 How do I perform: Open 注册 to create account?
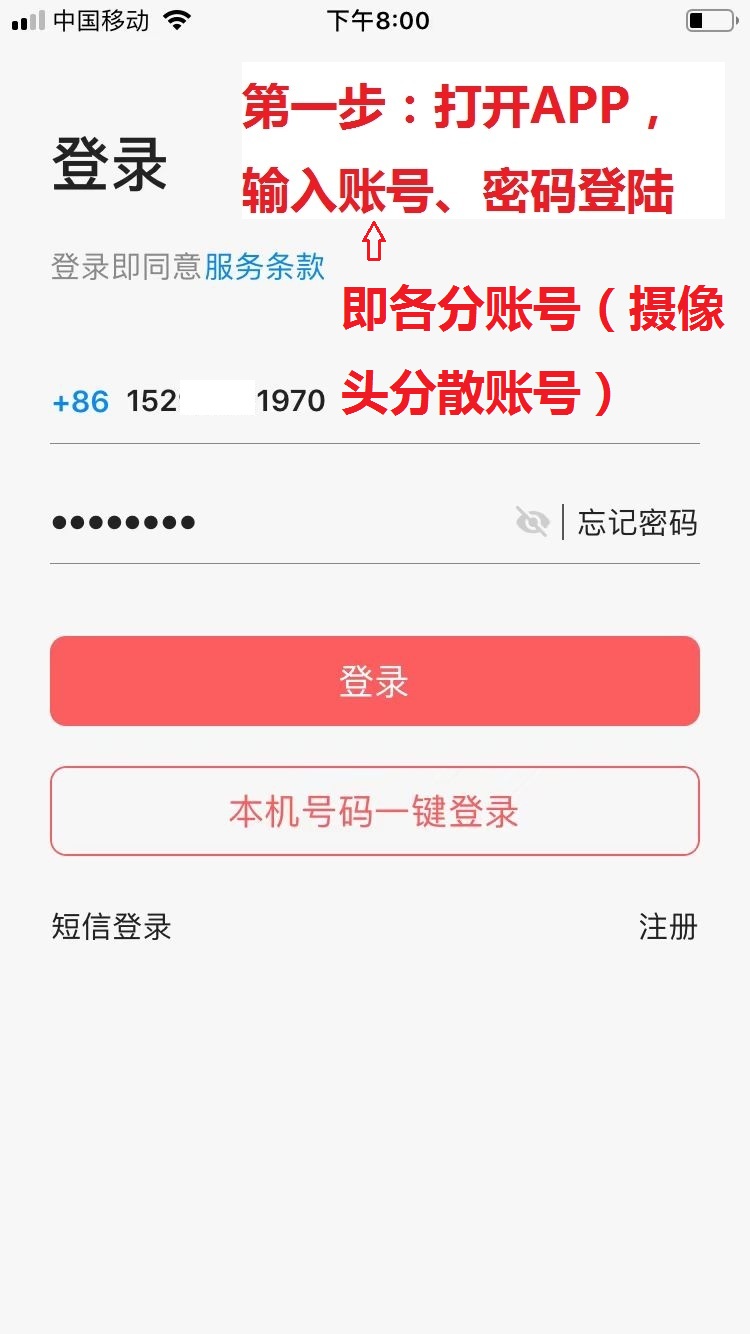(668, 927)
